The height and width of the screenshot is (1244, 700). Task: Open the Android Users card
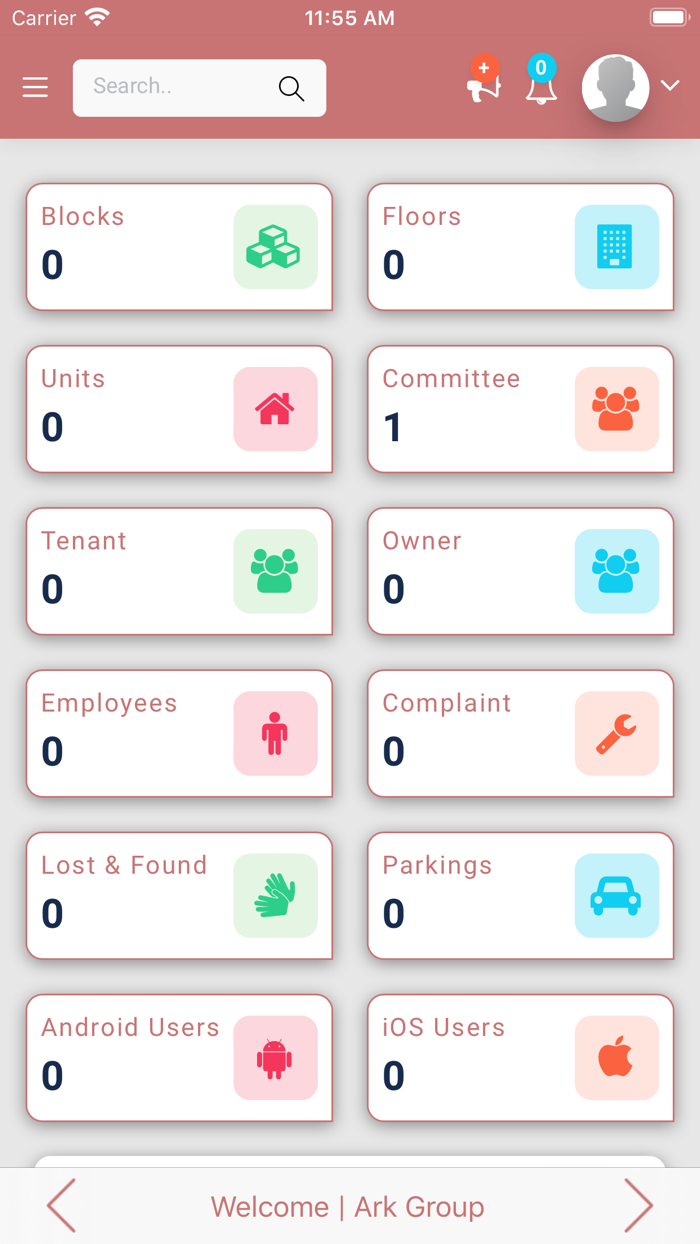pos(179,1057)
